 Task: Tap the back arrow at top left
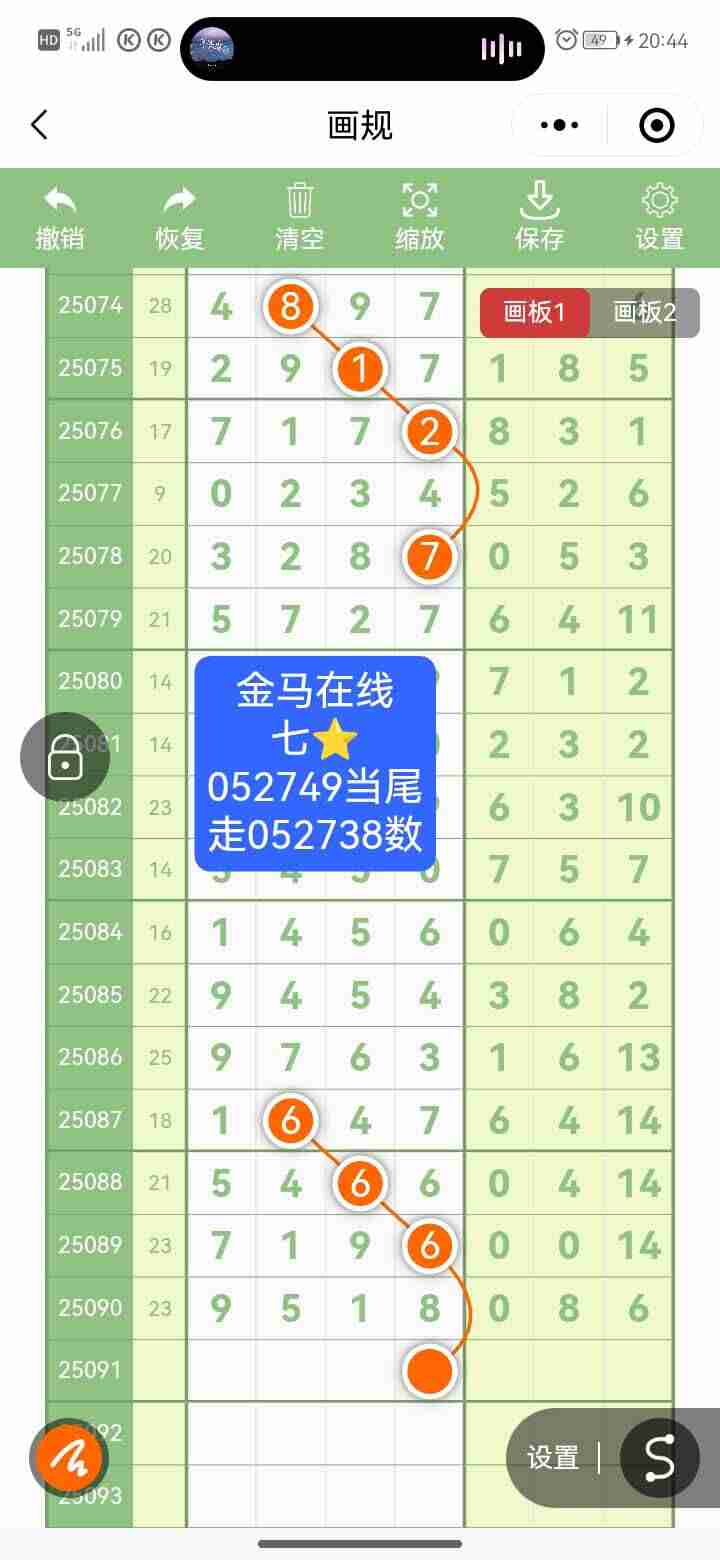point(40,125)
